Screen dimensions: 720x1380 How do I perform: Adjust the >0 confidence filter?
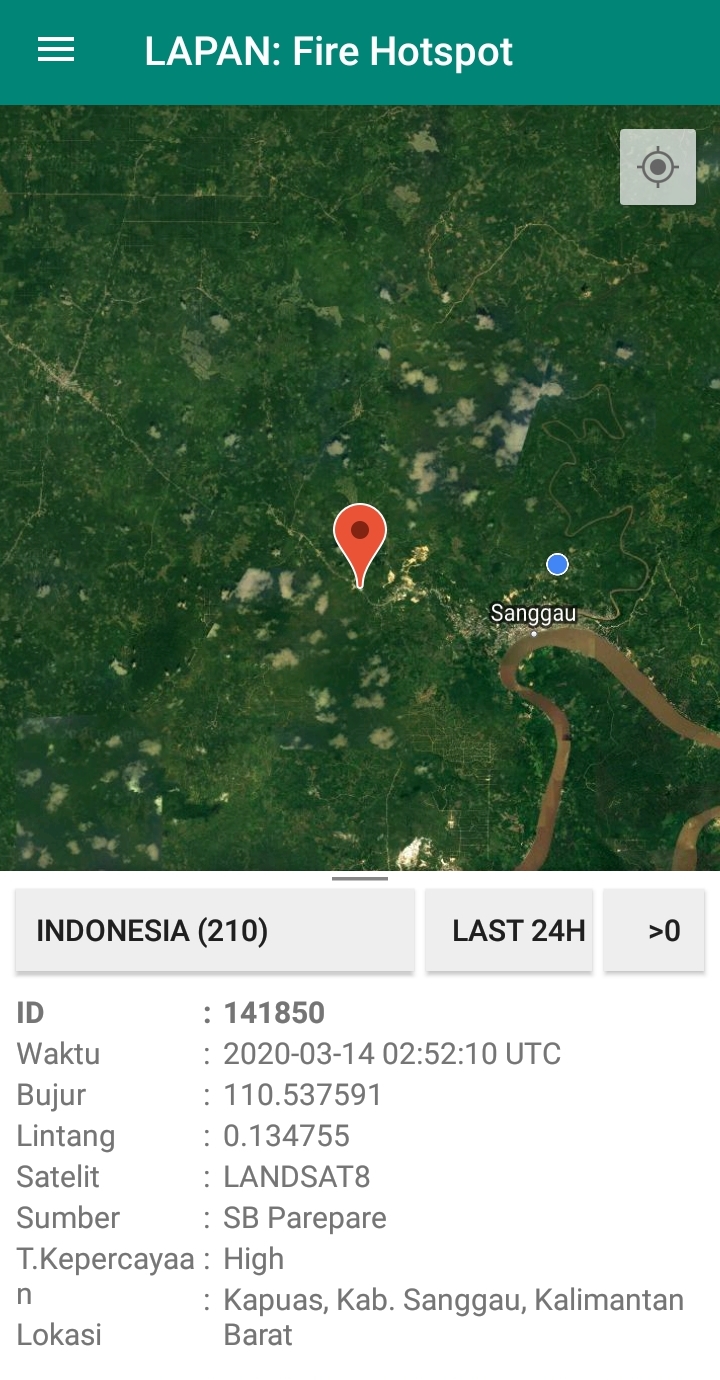click(x=655, y=930)
